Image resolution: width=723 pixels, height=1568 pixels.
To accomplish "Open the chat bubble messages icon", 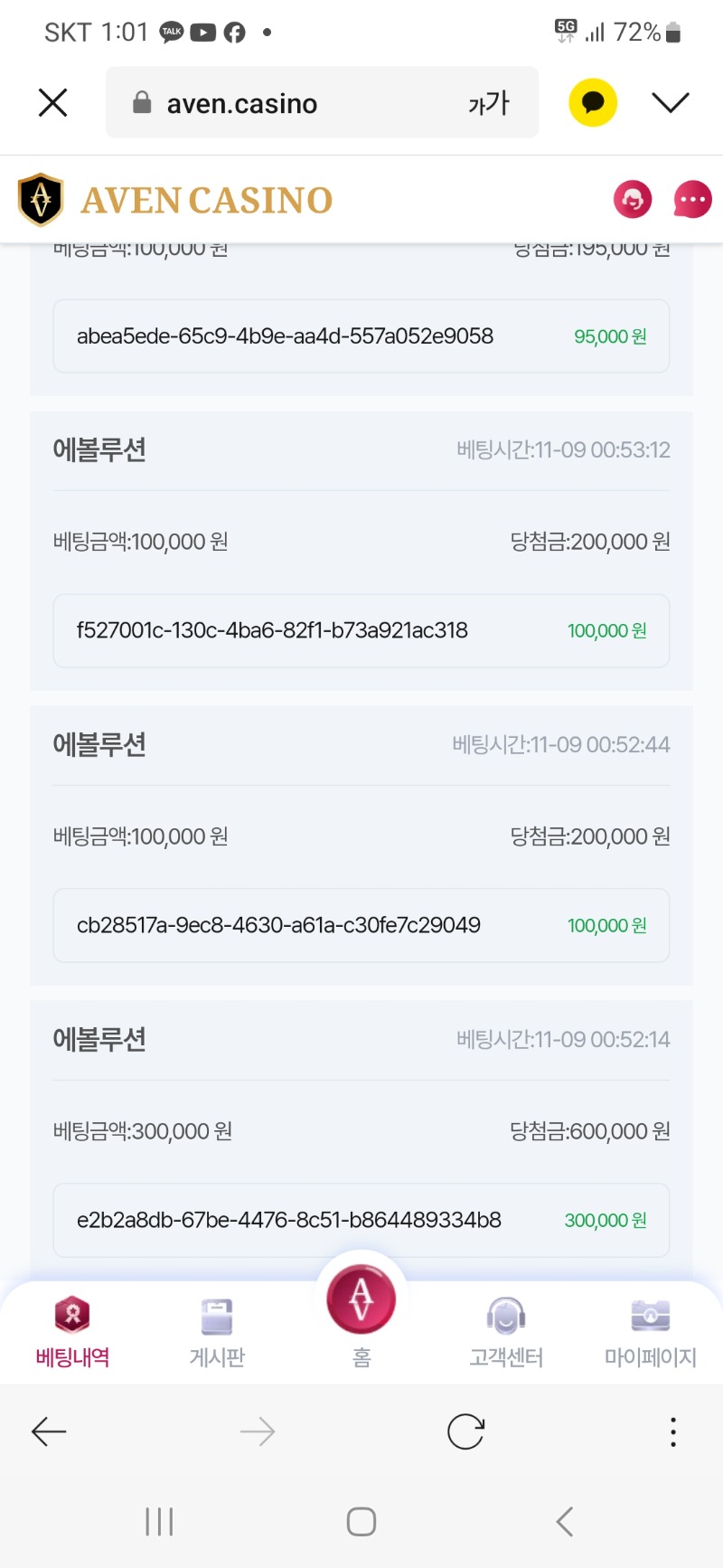I will click(x=692, y=199).
